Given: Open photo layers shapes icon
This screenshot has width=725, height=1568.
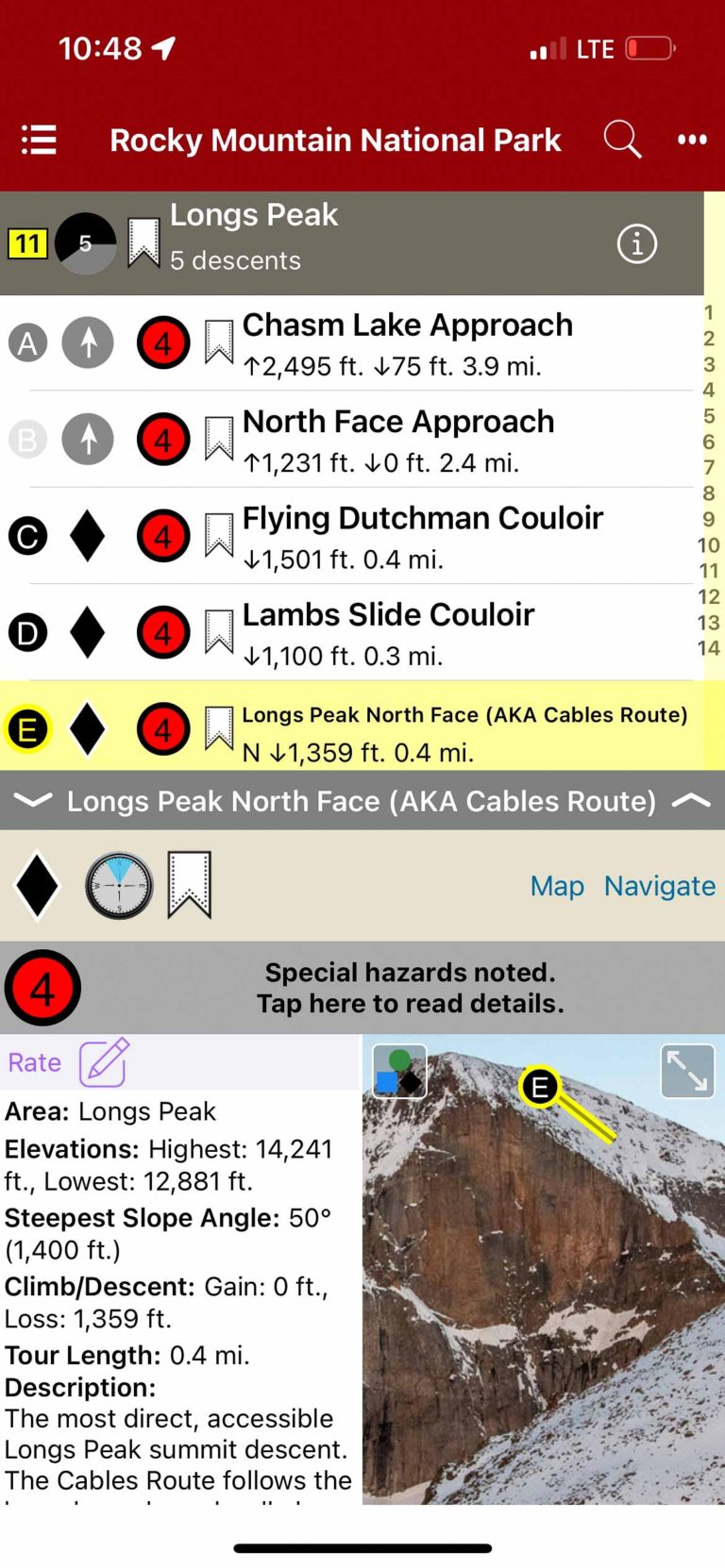Looking at the screenshot, I should click(x=399, y=1072).
